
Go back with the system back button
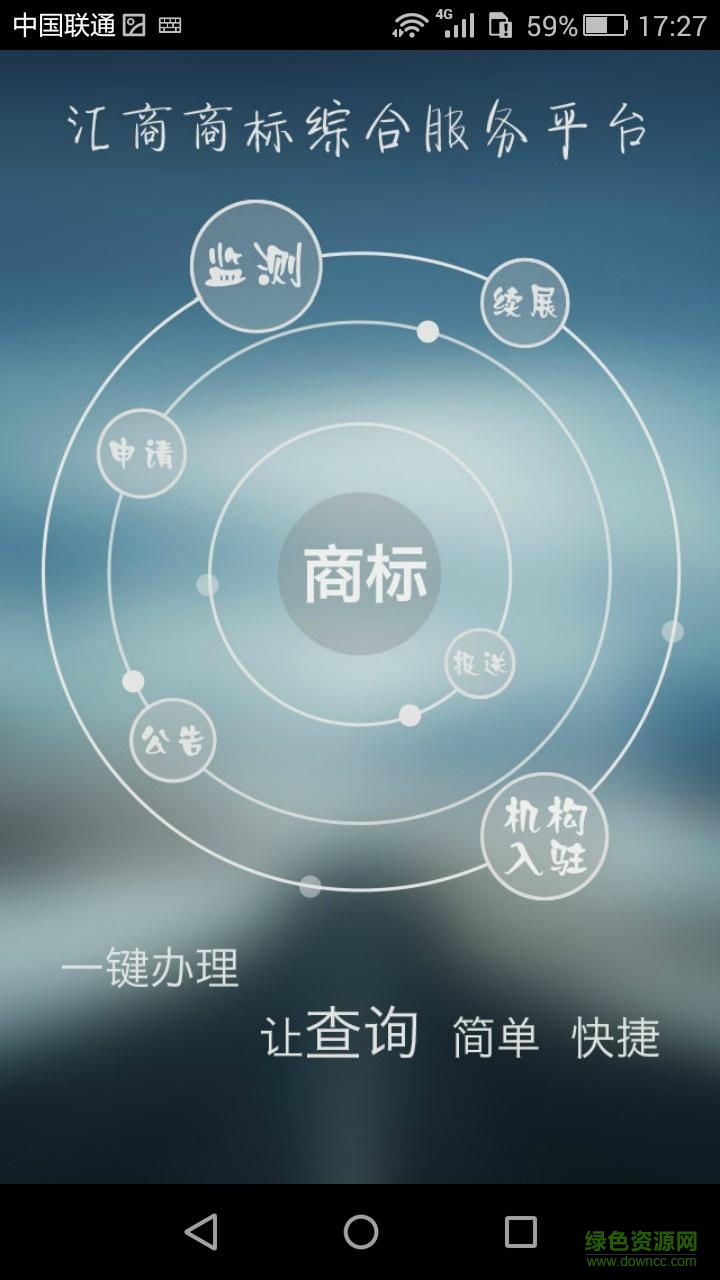201,1231
